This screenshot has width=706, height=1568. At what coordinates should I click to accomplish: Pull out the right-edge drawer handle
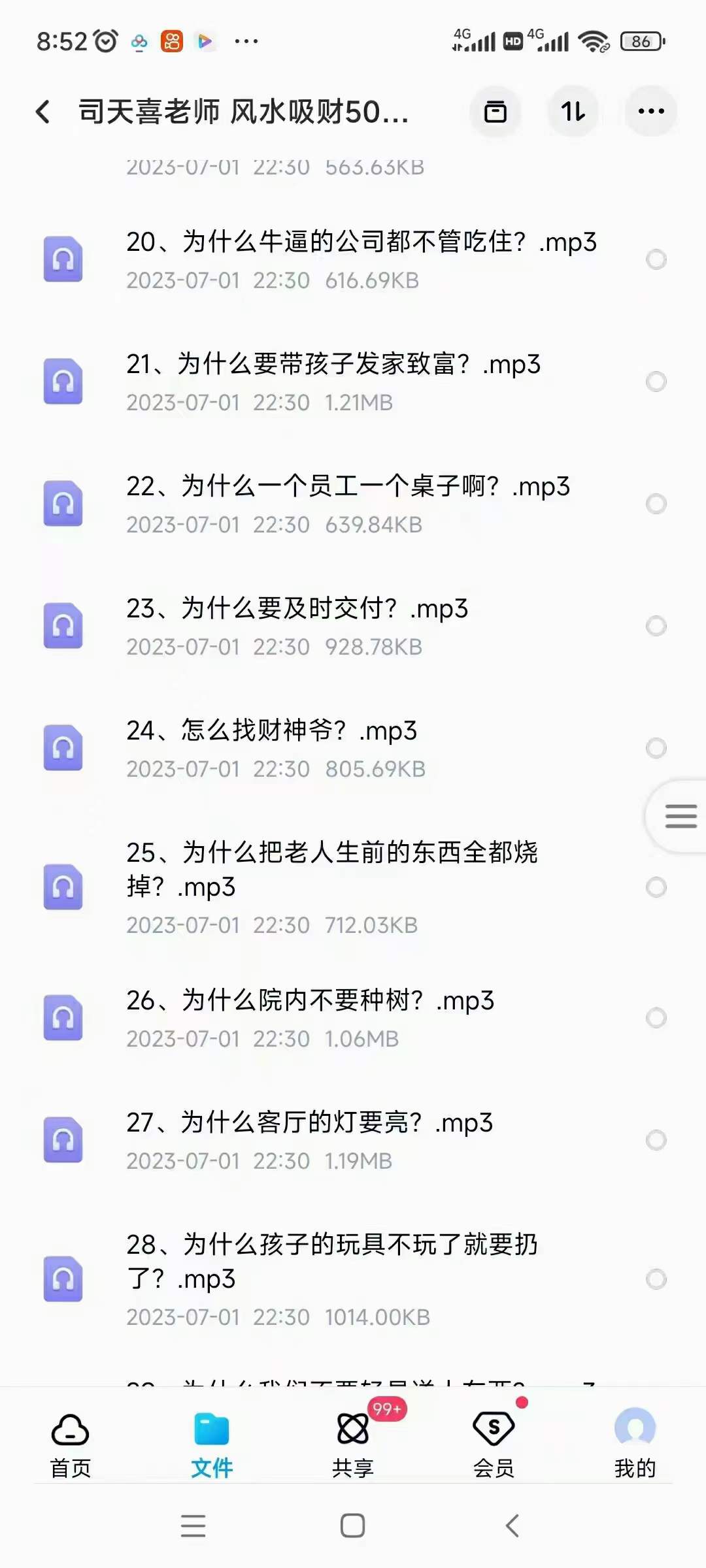(680, 815)
